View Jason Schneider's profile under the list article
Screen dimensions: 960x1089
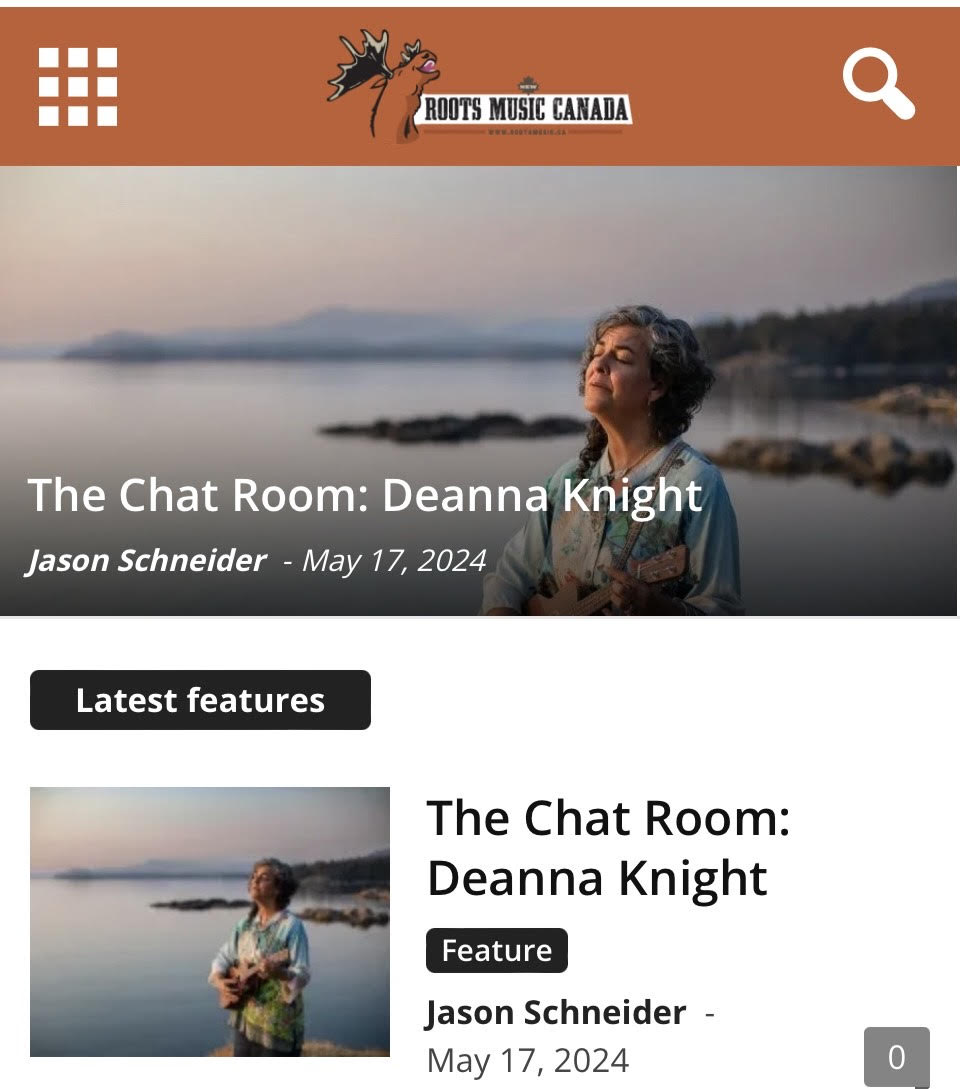click(x=556, y=1012)
